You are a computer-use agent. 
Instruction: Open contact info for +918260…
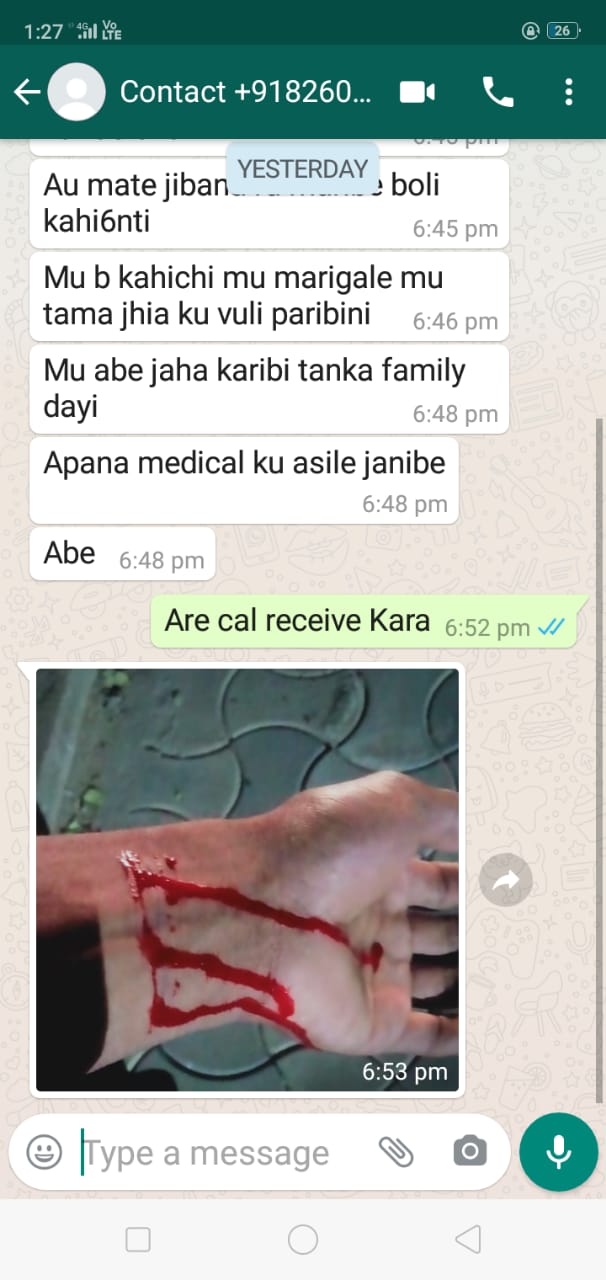[x=245, y=92]
